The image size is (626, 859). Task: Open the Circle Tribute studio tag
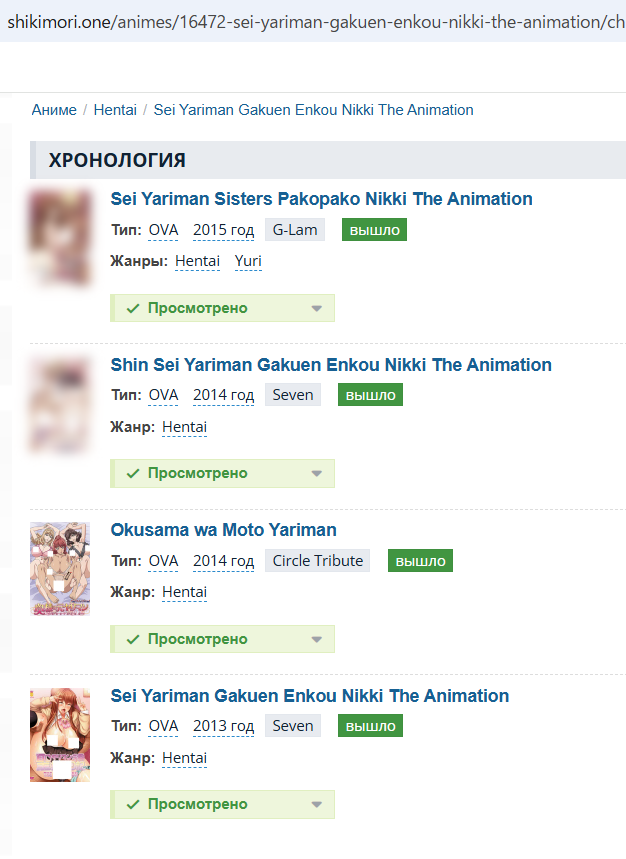point(317,561)
